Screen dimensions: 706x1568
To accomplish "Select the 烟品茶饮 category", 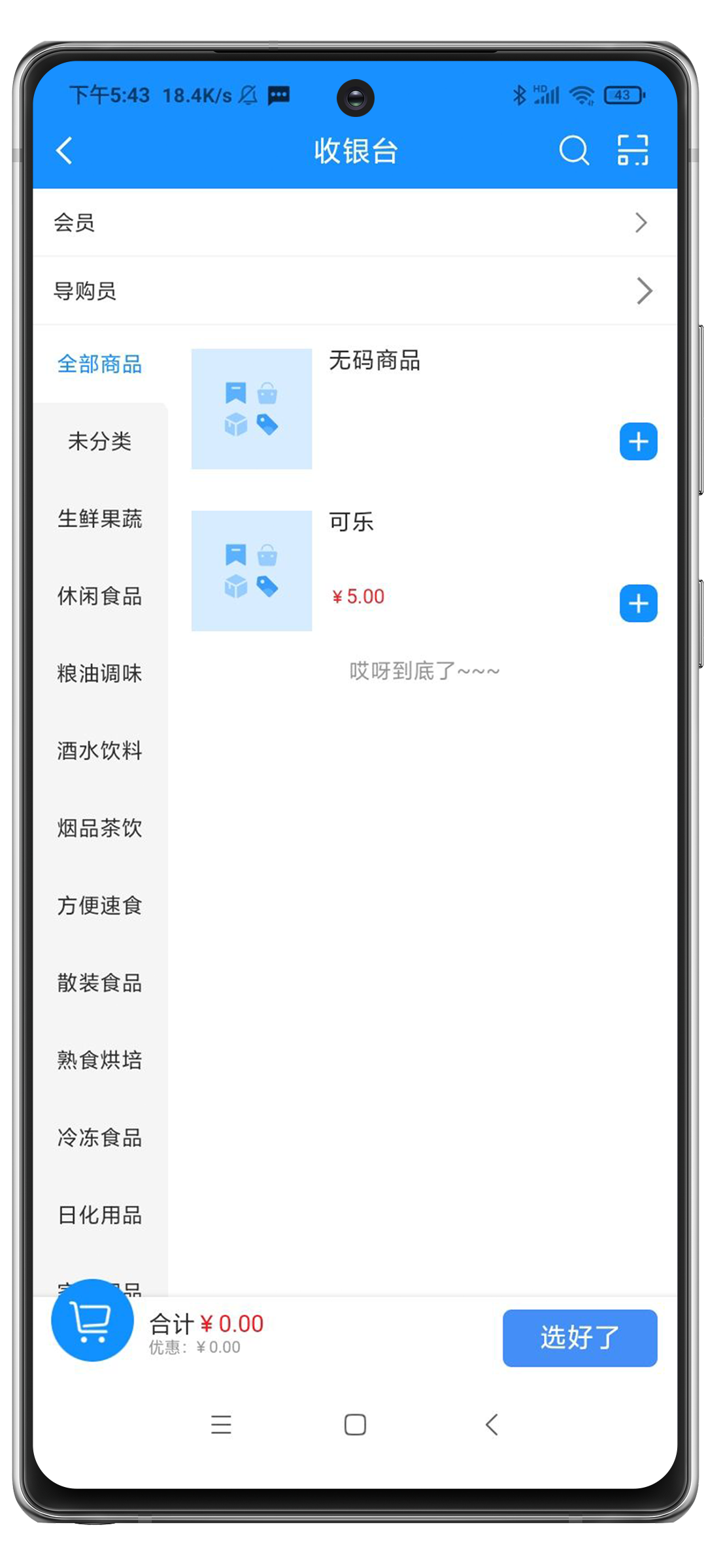I will point(99,828).
